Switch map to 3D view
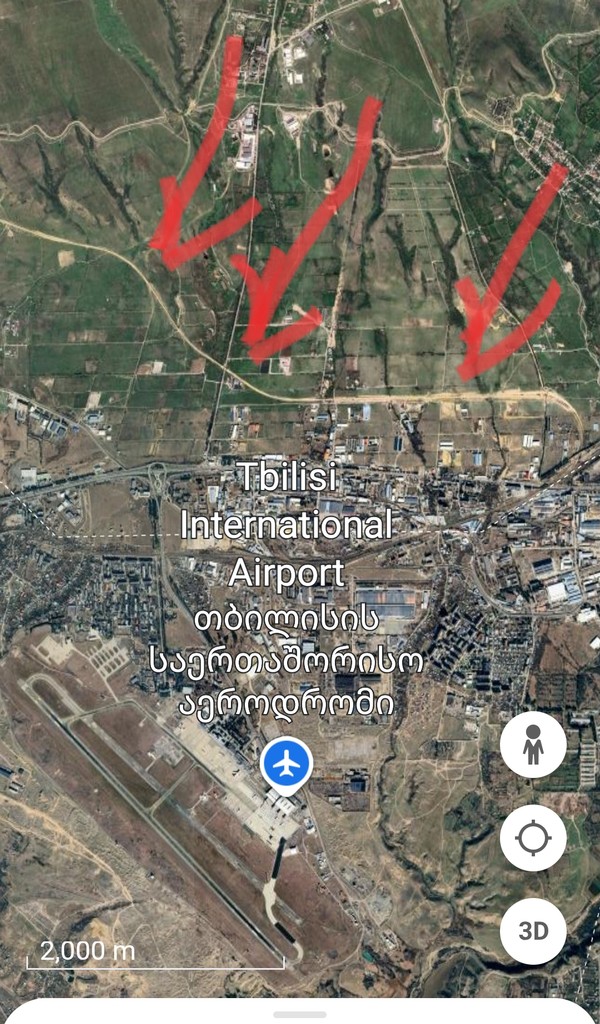 (x=533, y=931)
